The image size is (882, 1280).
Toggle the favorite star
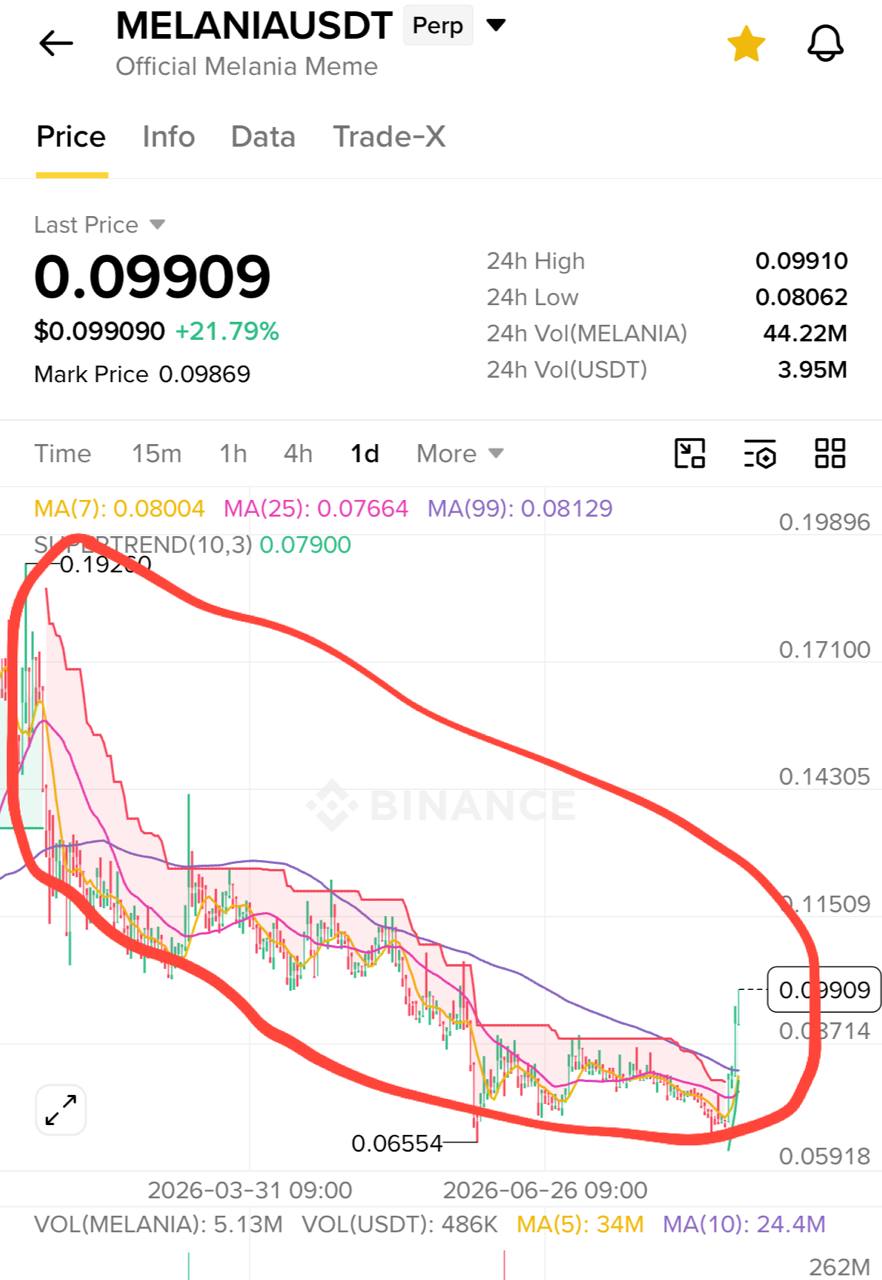pos(746,44)
